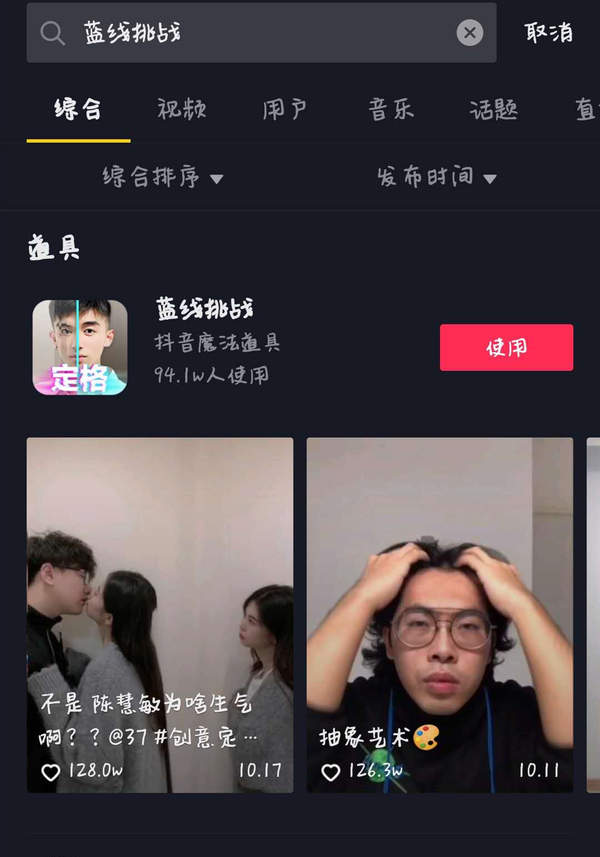Clear the search text
Viewport: 600px width, 857px height.
coord(470,33)
